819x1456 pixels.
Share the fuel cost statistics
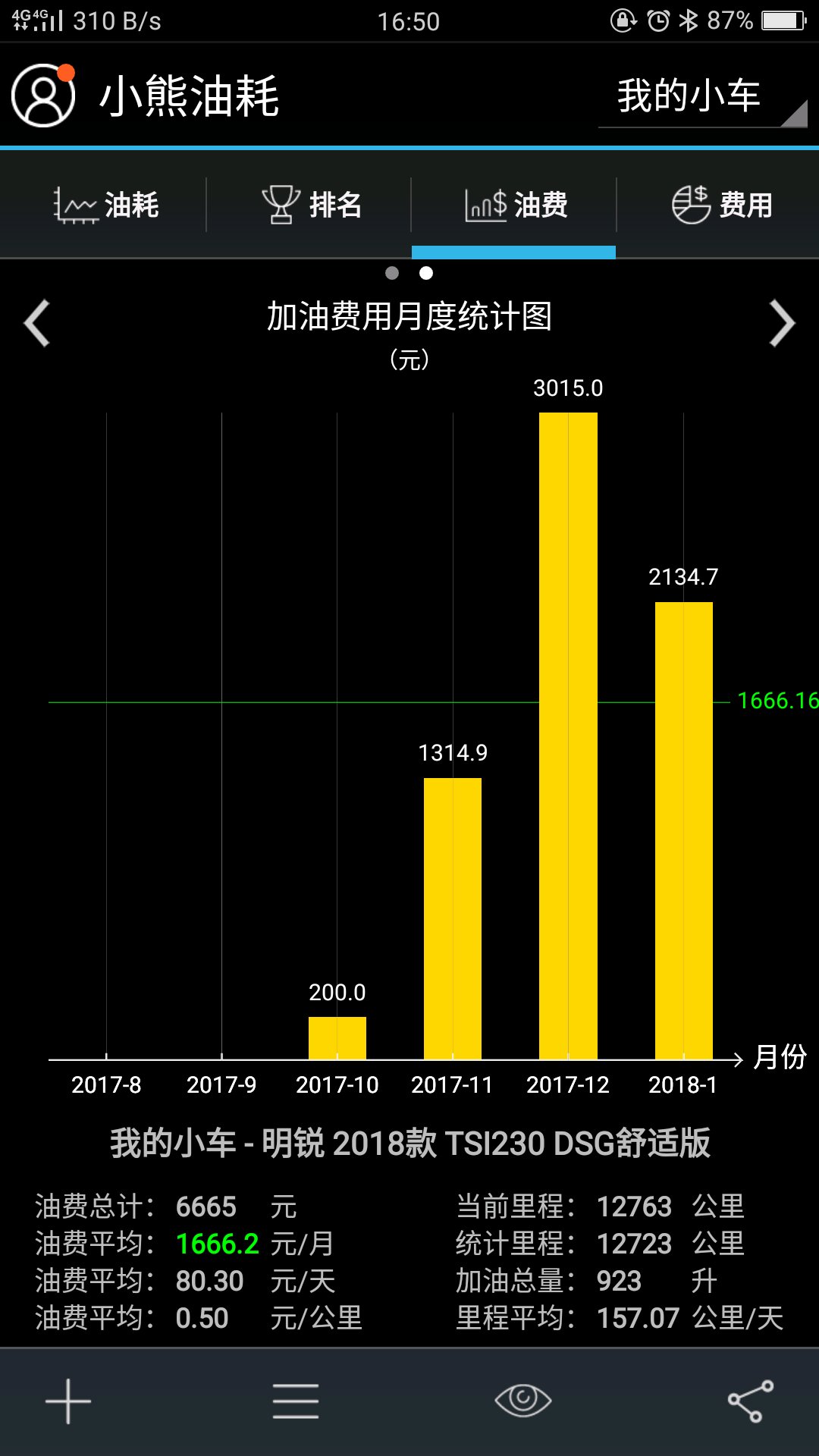(750, 1401)
